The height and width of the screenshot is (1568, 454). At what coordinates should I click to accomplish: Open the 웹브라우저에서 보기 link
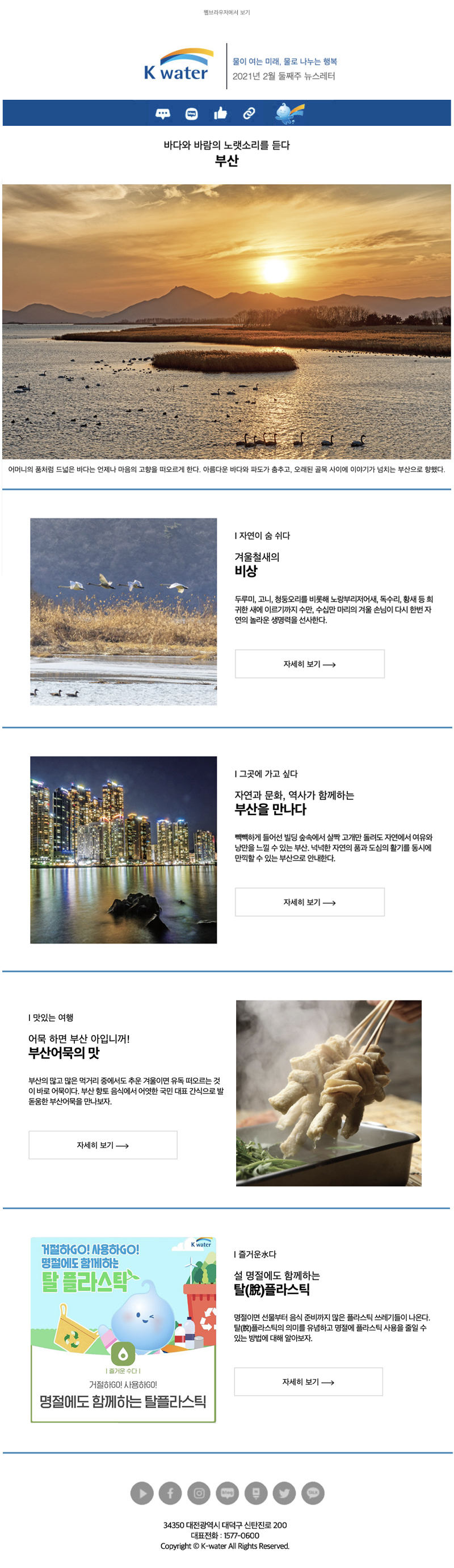click(226, 12)
